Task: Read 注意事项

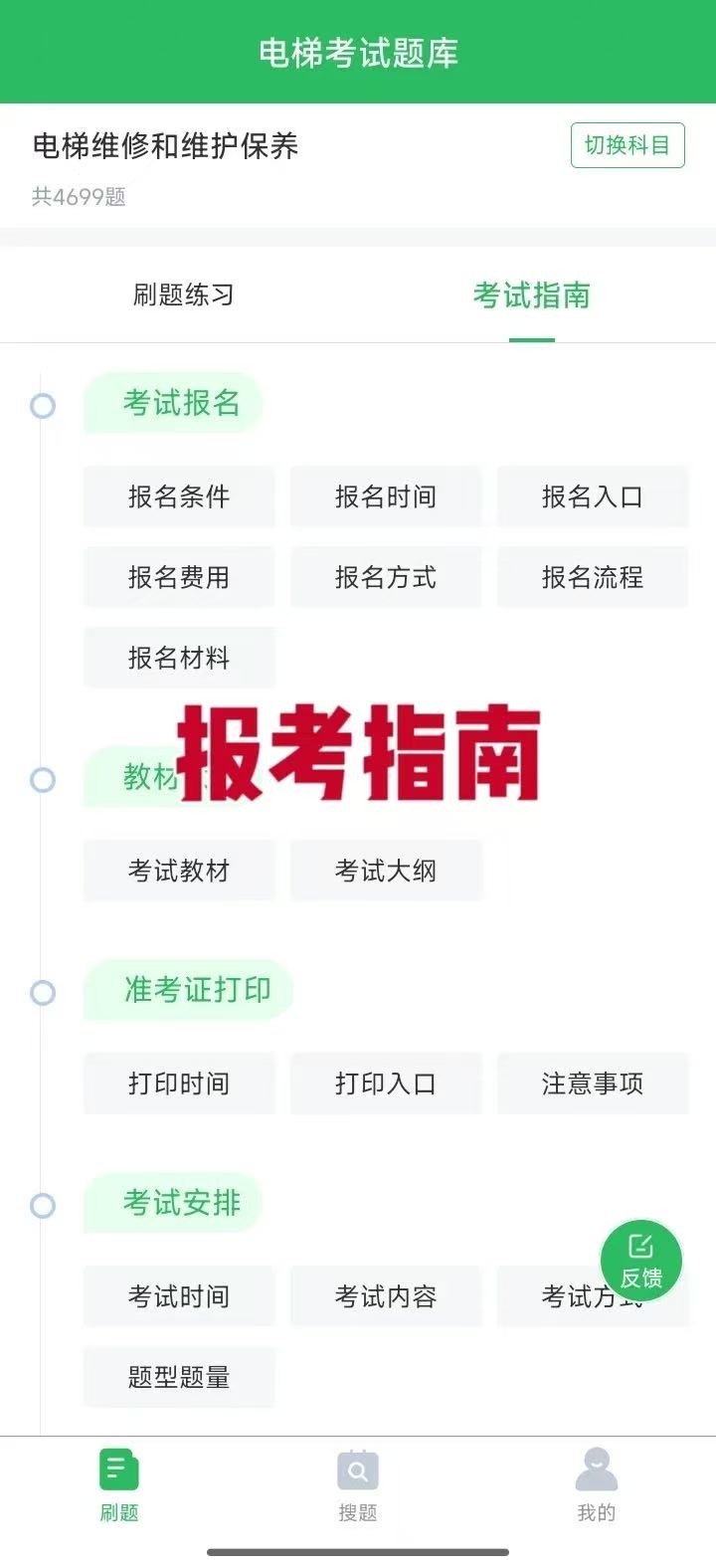Action: (593, 1083)
